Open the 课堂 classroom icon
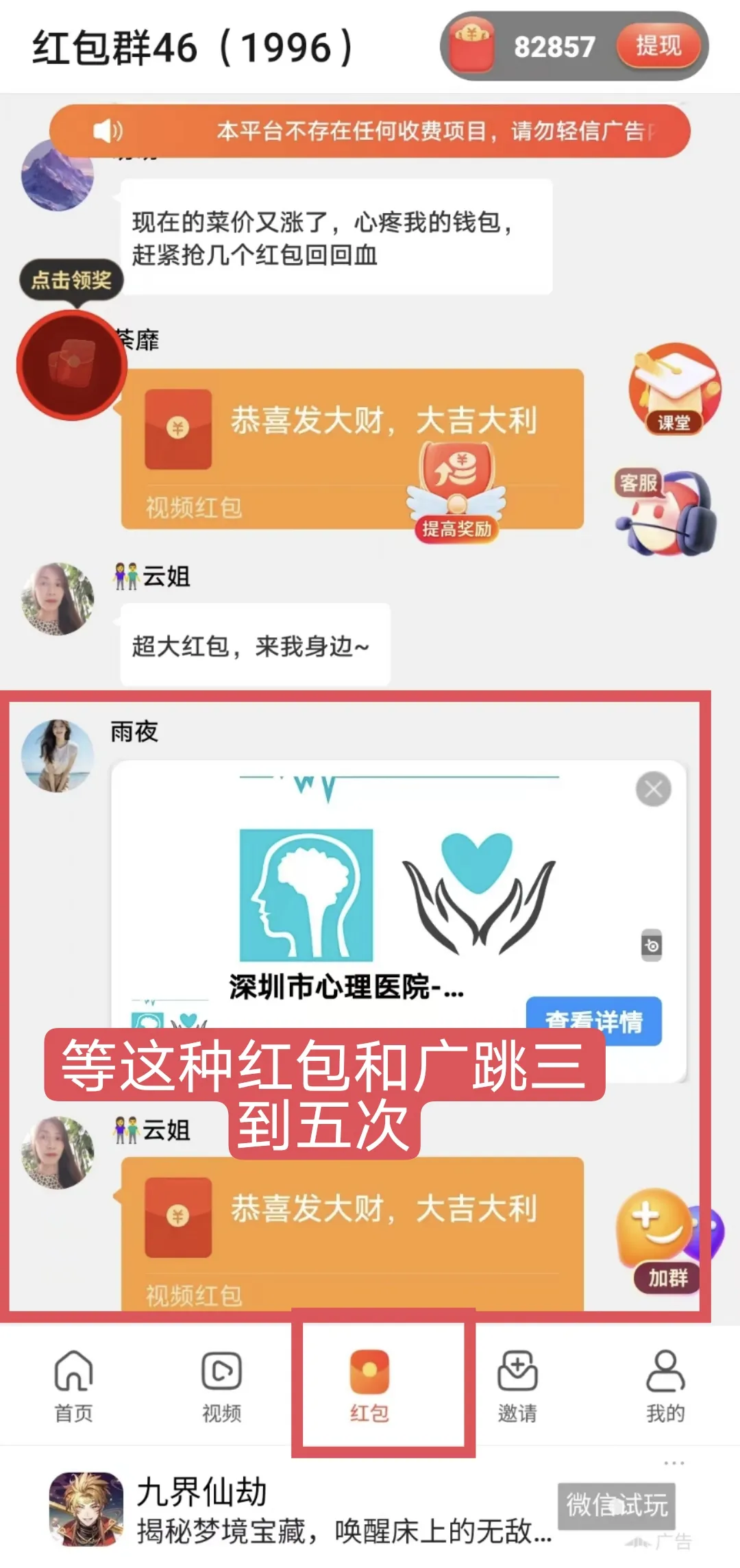 [x=674, y=389]
